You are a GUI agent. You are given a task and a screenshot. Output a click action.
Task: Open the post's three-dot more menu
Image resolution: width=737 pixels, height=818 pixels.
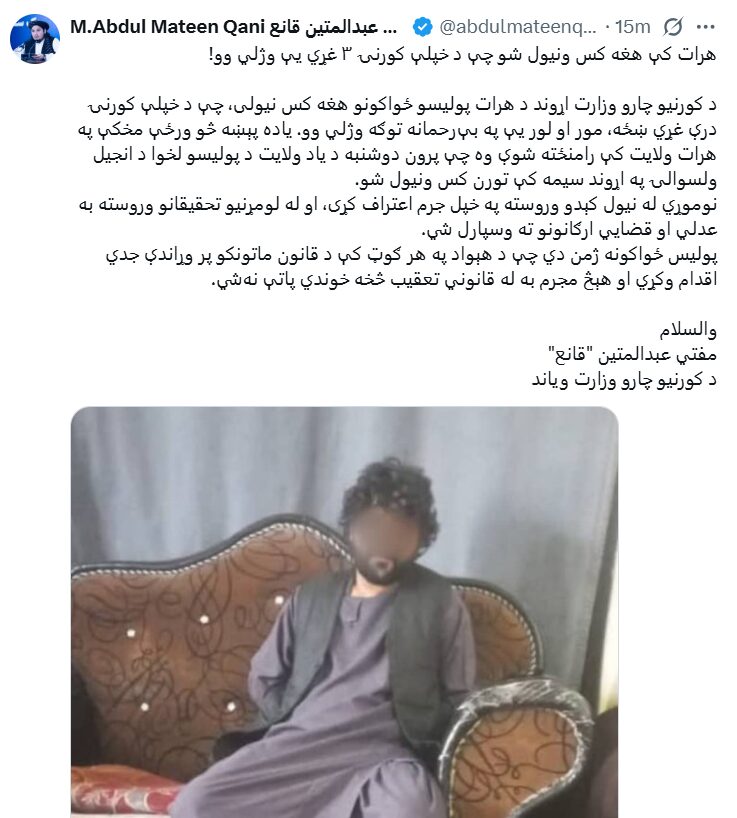(708, 25)
